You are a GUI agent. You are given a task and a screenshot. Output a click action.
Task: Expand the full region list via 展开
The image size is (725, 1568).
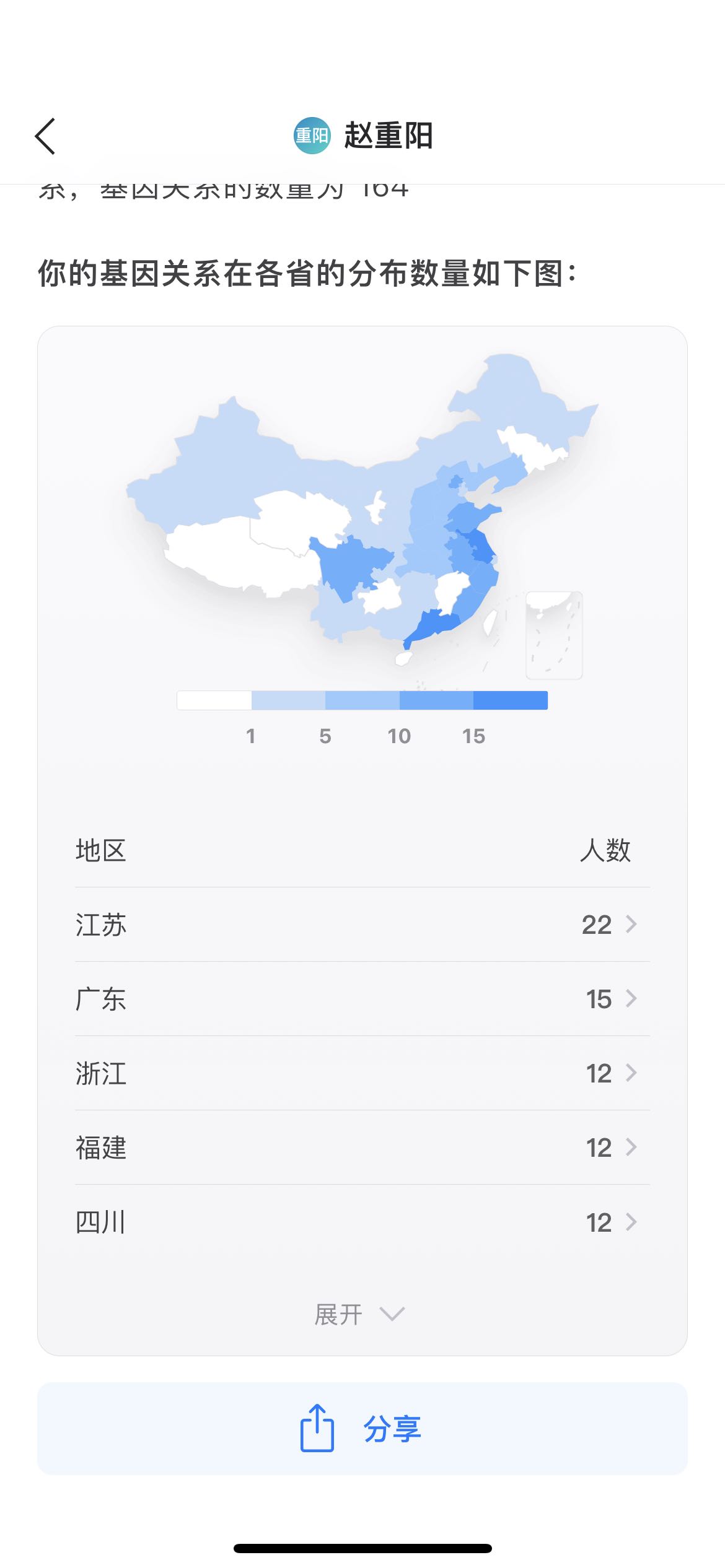[360, 1314]
